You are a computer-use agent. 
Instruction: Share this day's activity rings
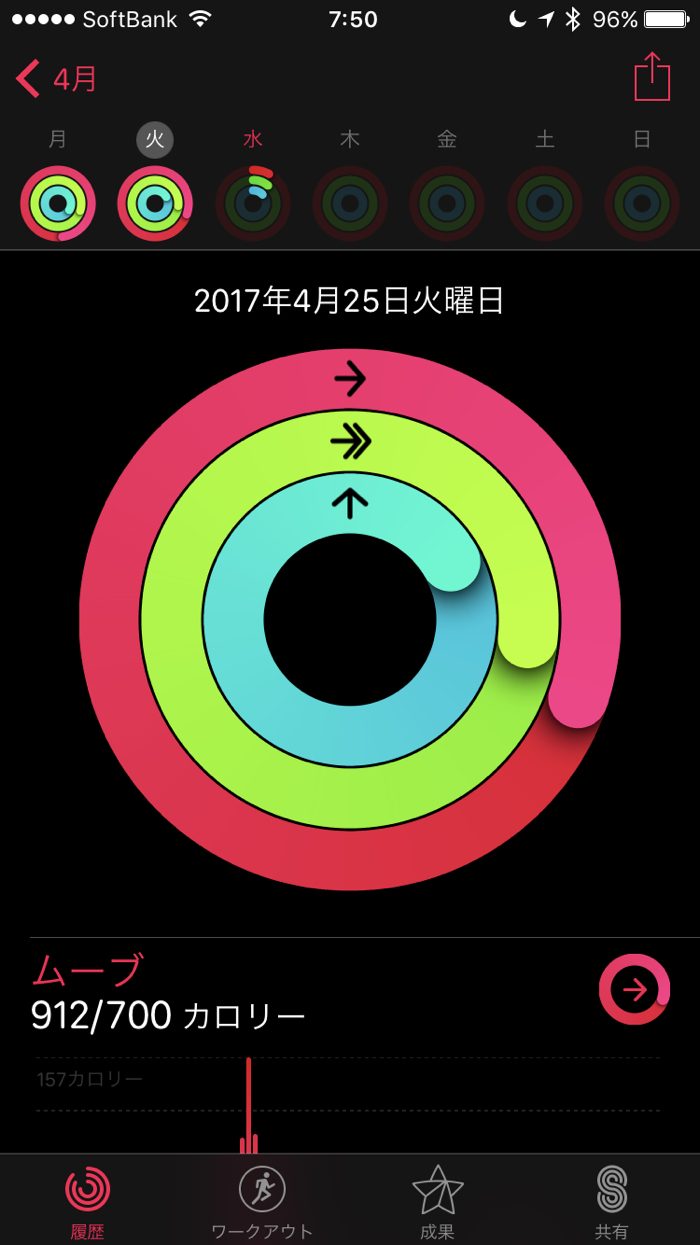point(652,77)
